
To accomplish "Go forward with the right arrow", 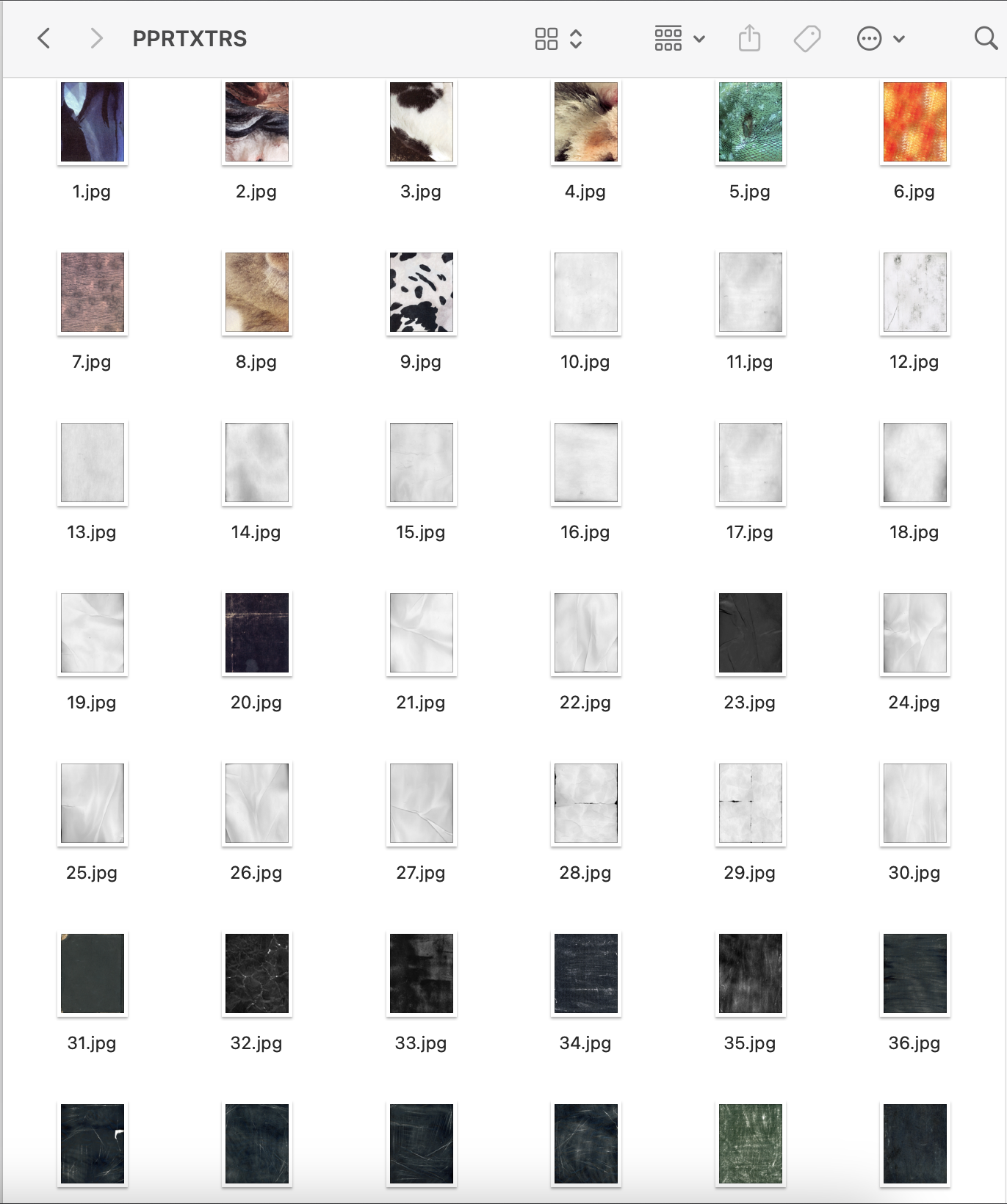I will (x=96, y=38).
